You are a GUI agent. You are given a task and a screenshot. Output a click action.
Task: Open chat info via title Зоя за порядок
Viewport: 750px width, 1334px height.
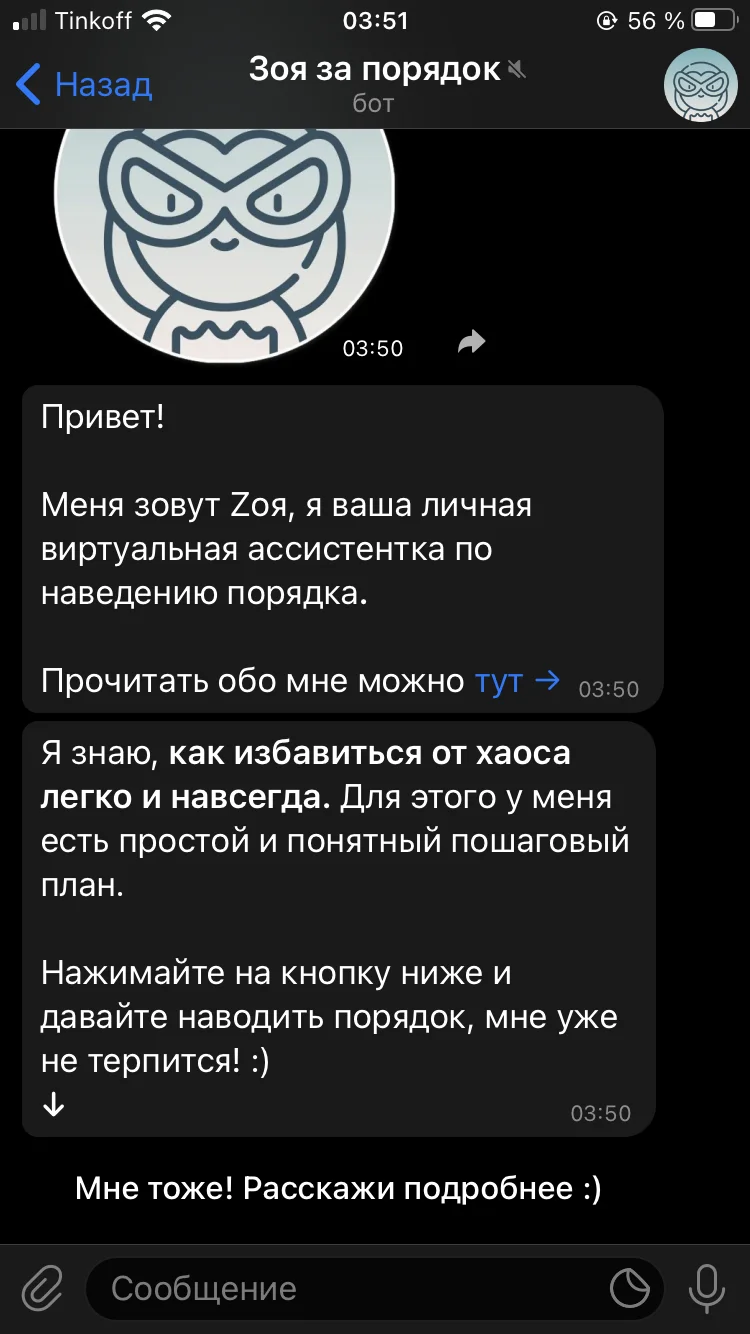pyautogui.click(x=374, y=70)
